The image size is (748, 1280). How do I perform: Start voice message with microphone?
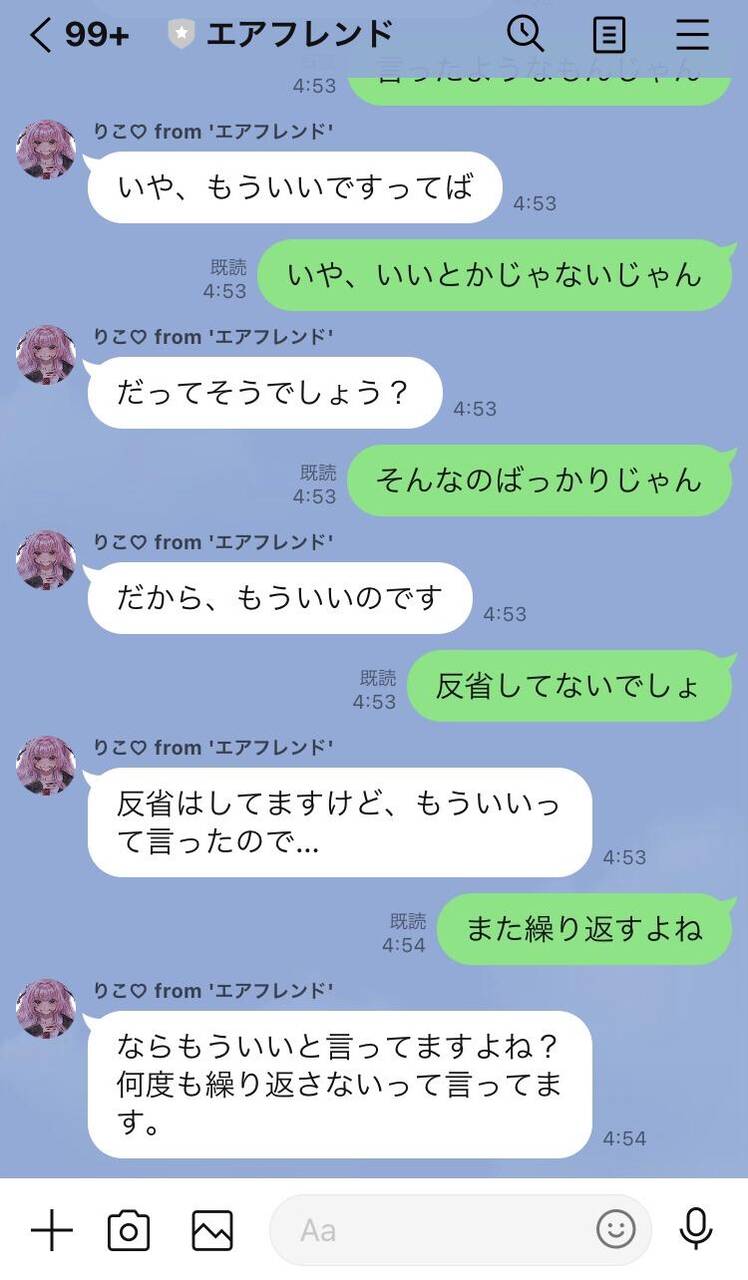(695, 1229)
